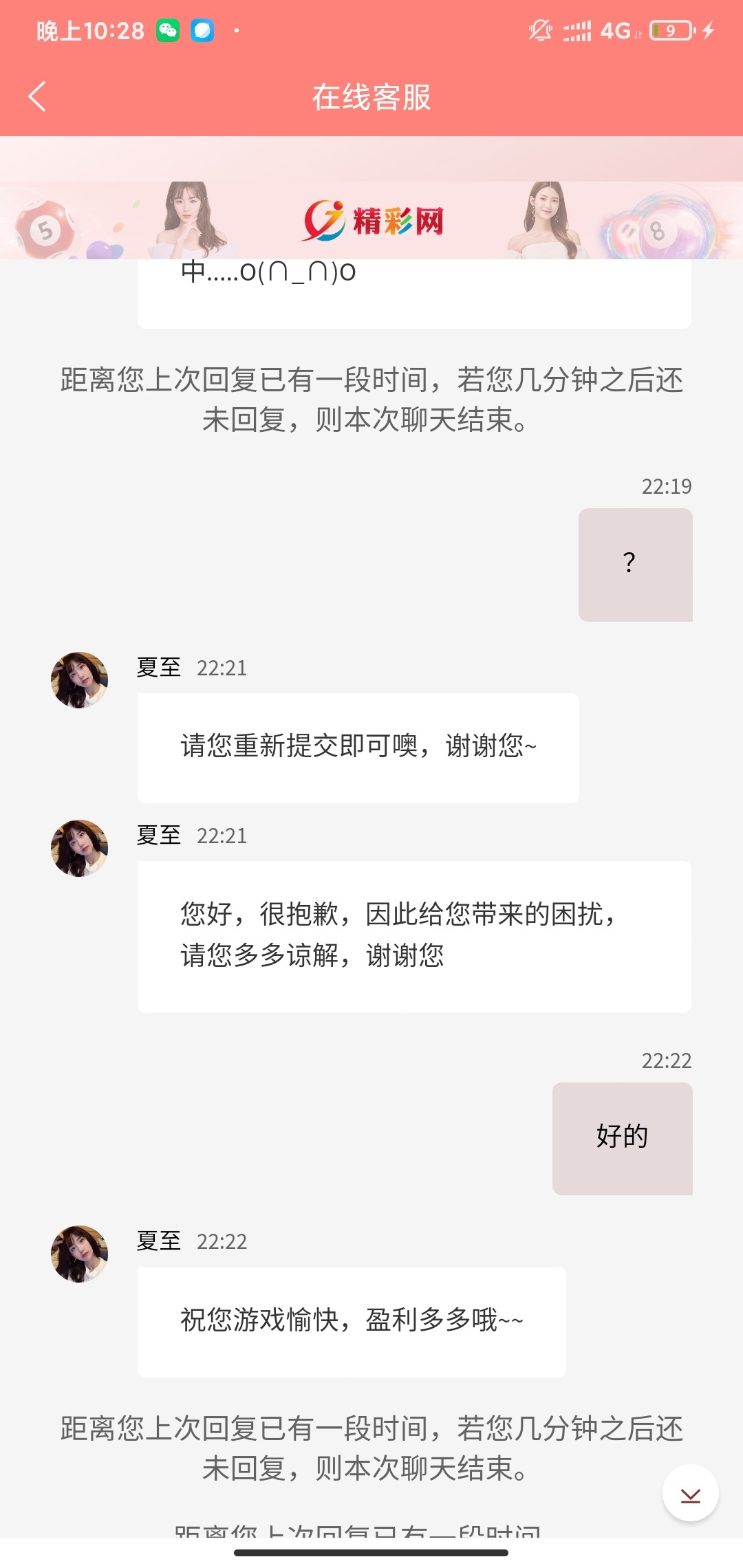Select the message bubble saying 好的

[621, 1138]
